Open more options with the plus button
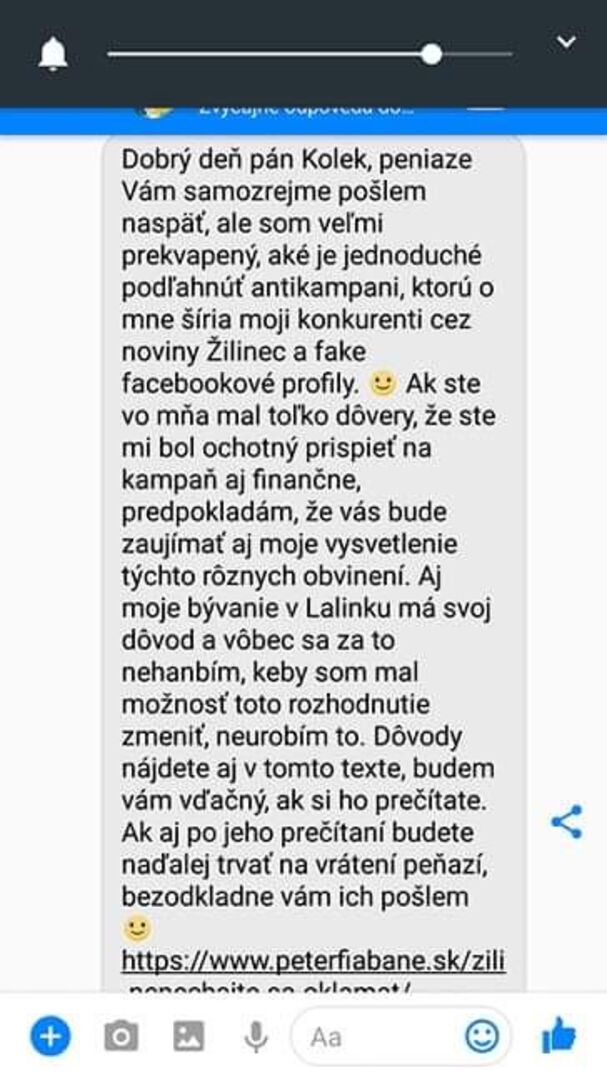 pyautogui.click(x=50, y=1035)
